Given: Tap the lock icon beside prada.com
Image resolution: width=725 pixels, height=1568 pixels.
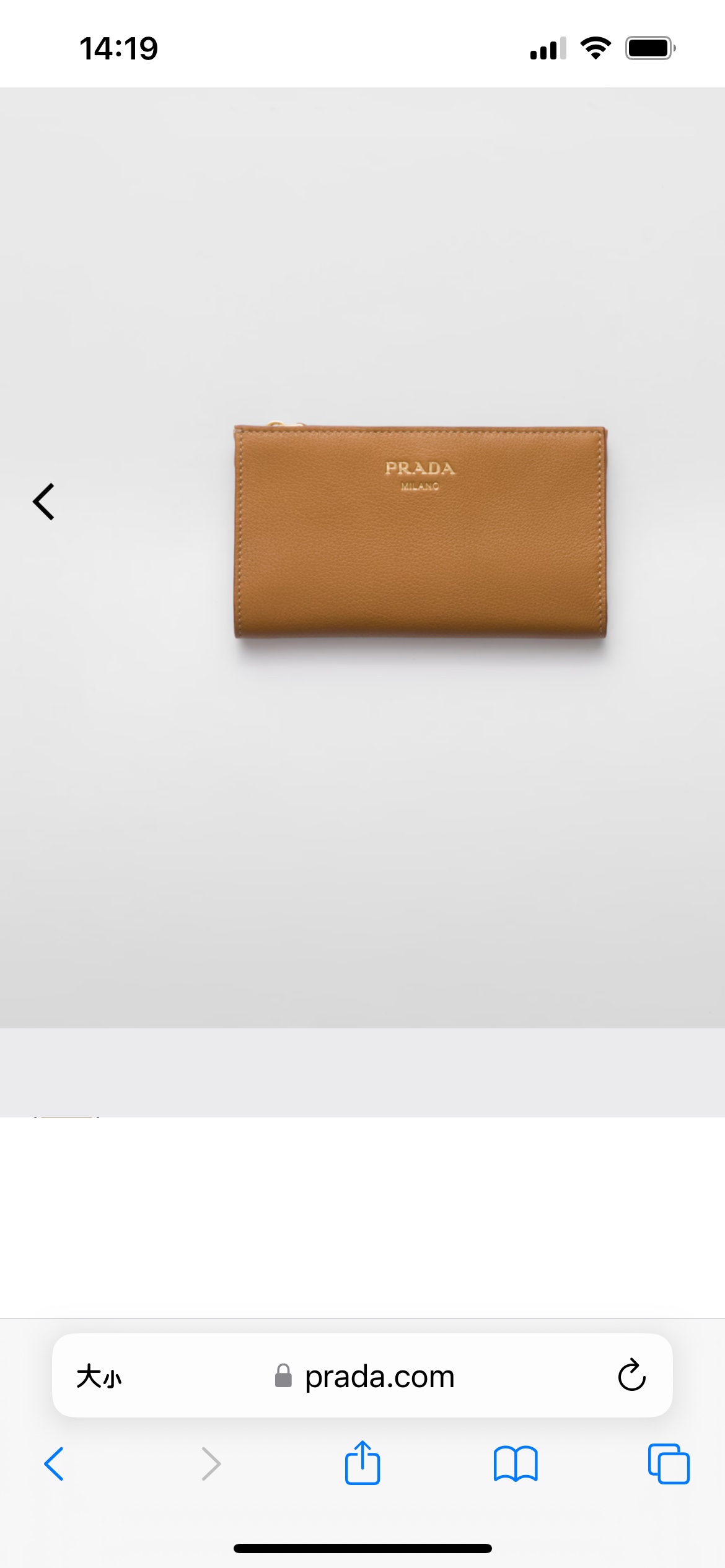Looking at the screenshot, I should [x=282, y=1379].
